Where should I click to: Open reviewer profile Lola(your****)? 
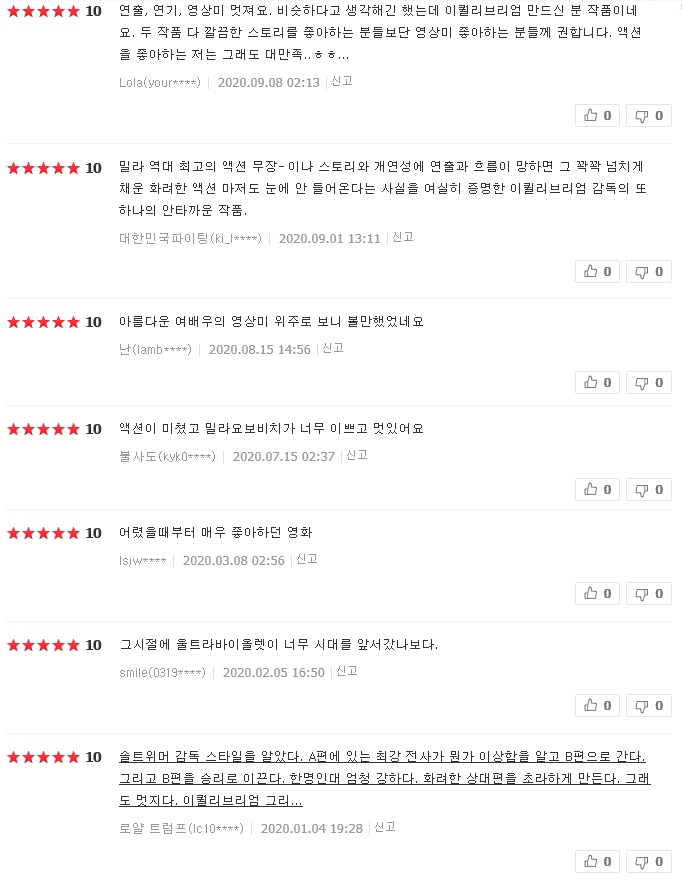(159, 82)
